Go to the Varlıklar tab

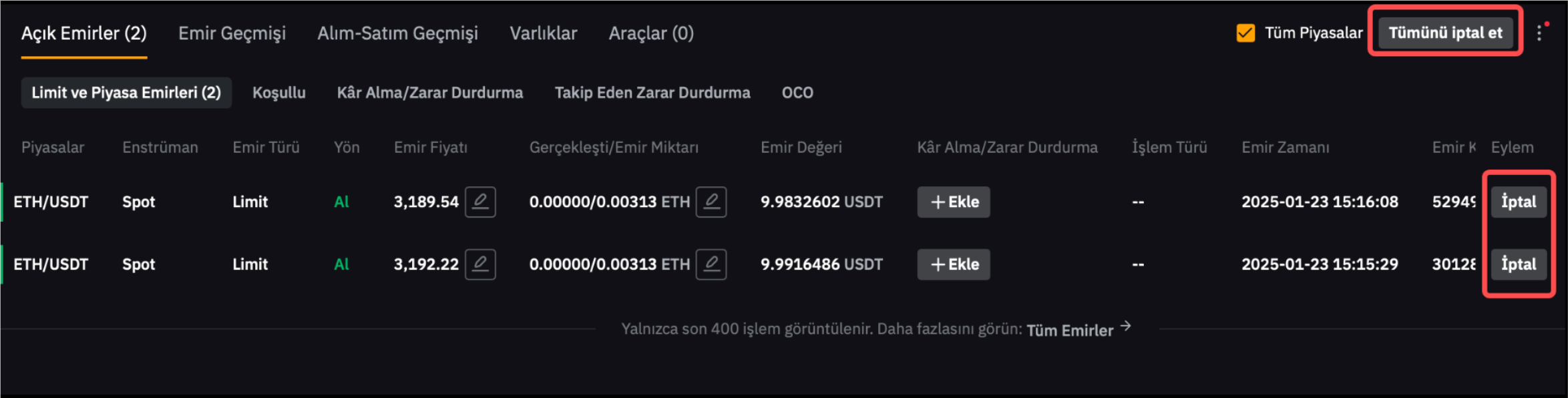tap(543, 33)
